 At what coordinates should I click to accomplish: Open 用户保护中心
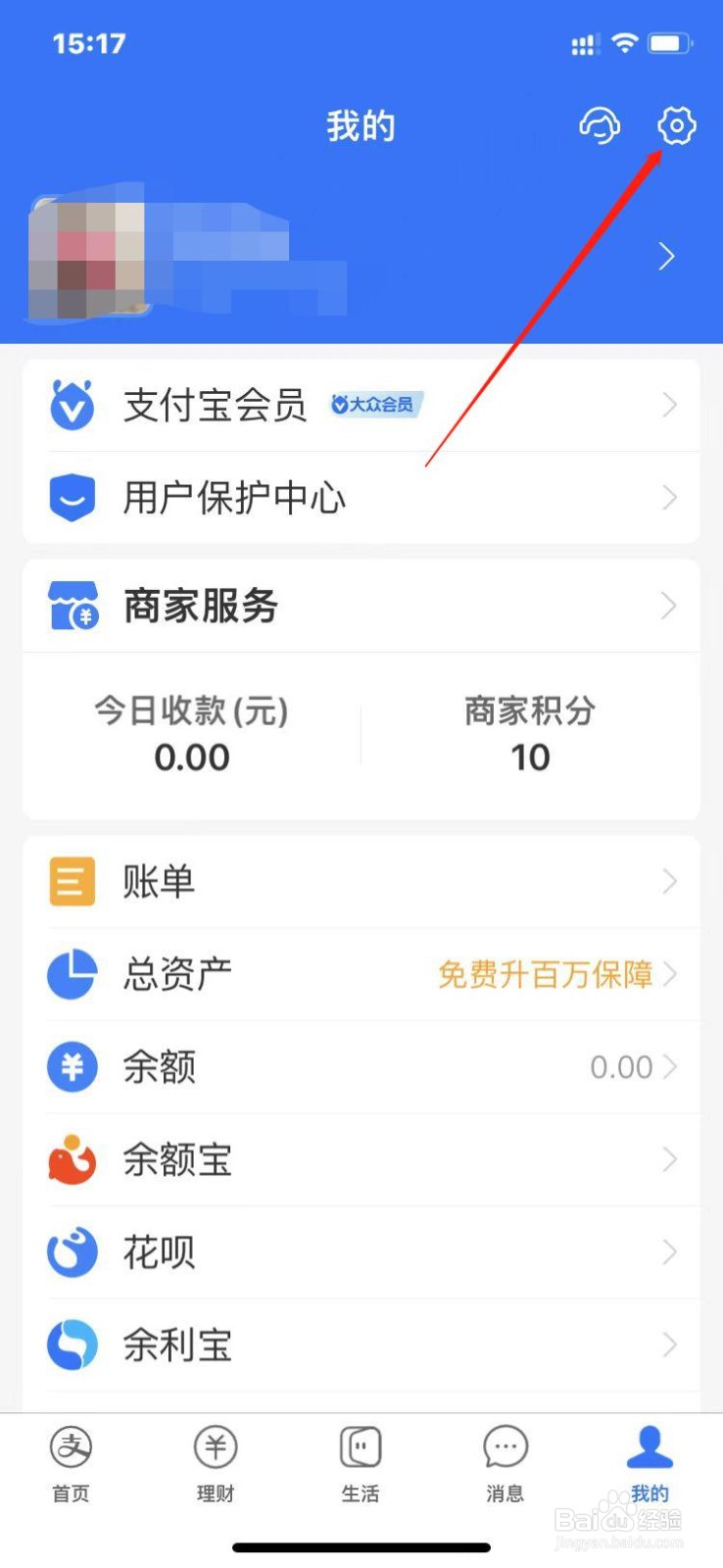tap(361, 498)
